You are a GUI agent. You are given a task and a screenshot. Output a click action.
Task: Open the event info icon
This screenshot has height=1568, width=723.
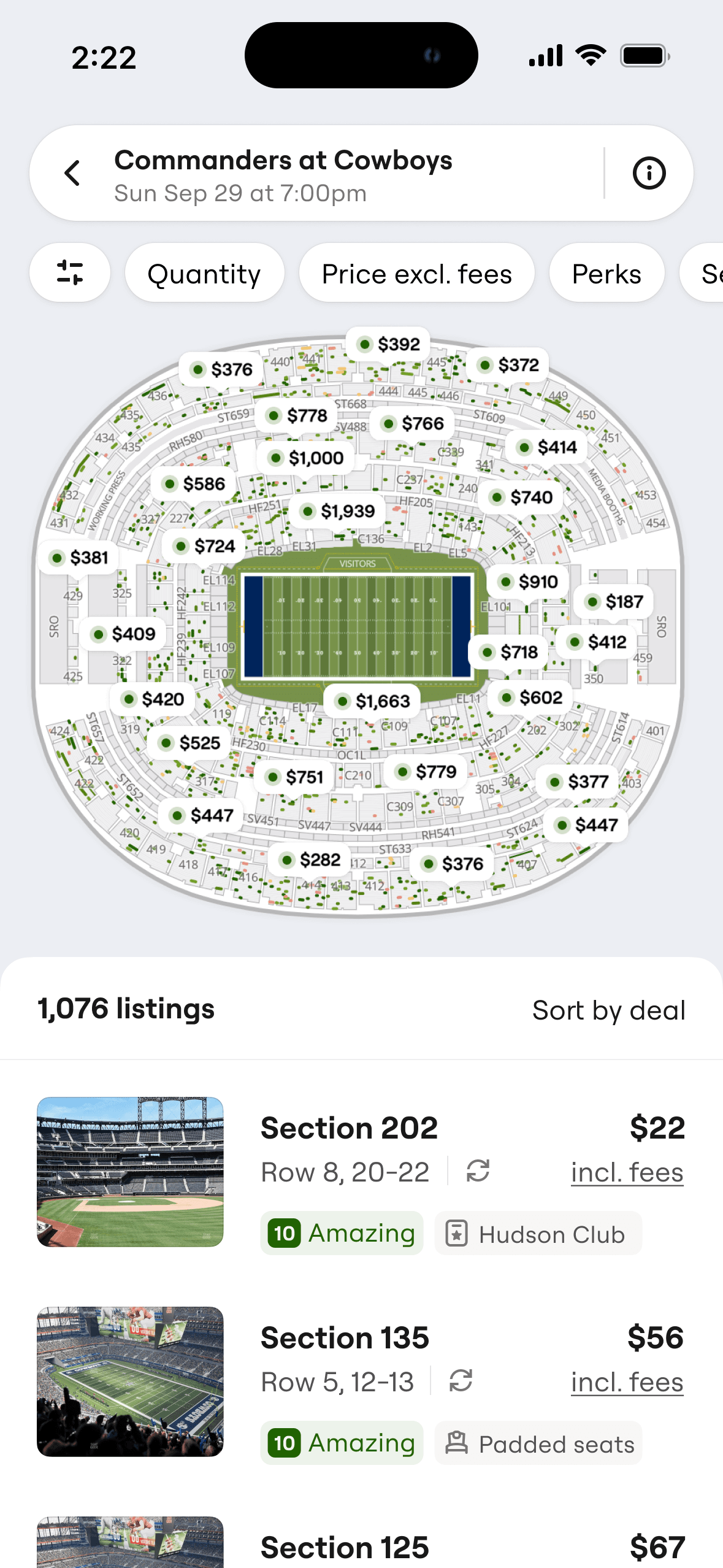click(649, 173)
